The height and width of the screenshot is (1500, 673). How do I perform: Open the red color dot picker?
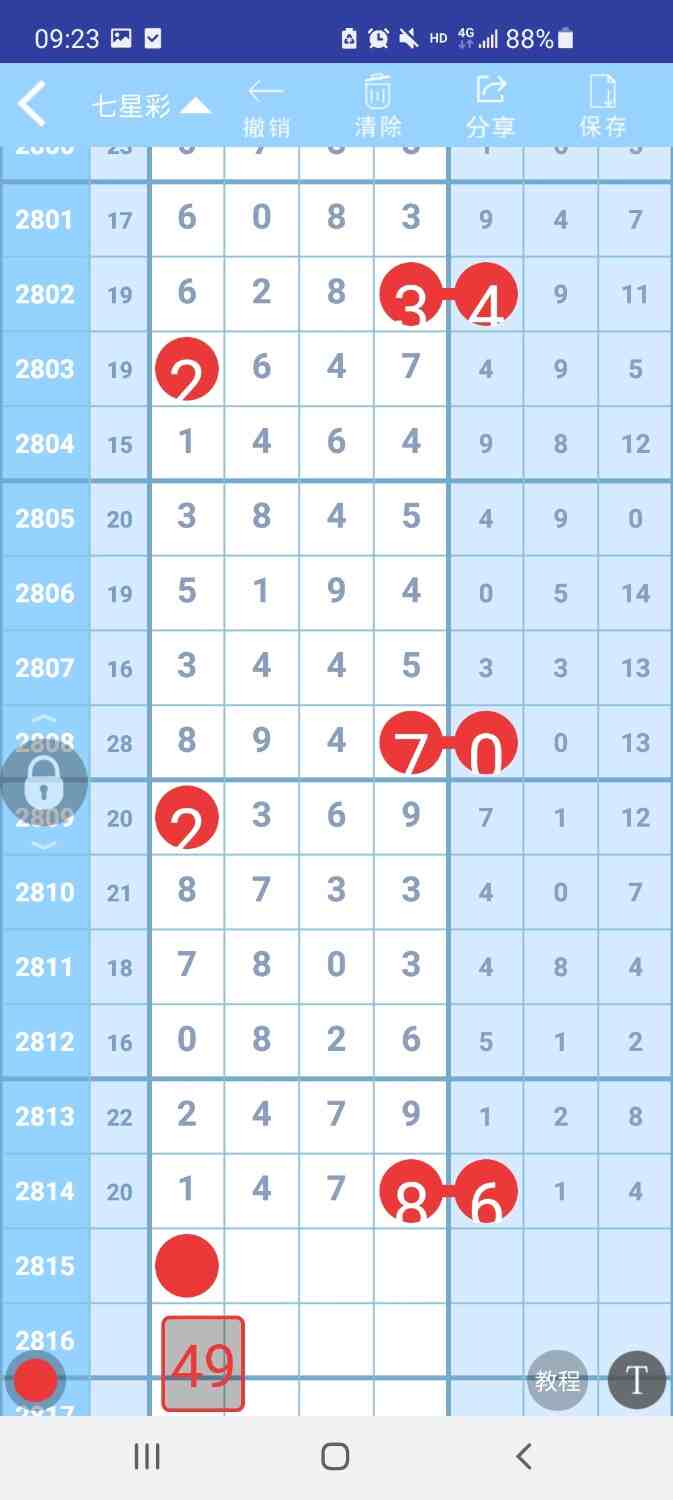pyautogui.click(x=35, y=1380)
